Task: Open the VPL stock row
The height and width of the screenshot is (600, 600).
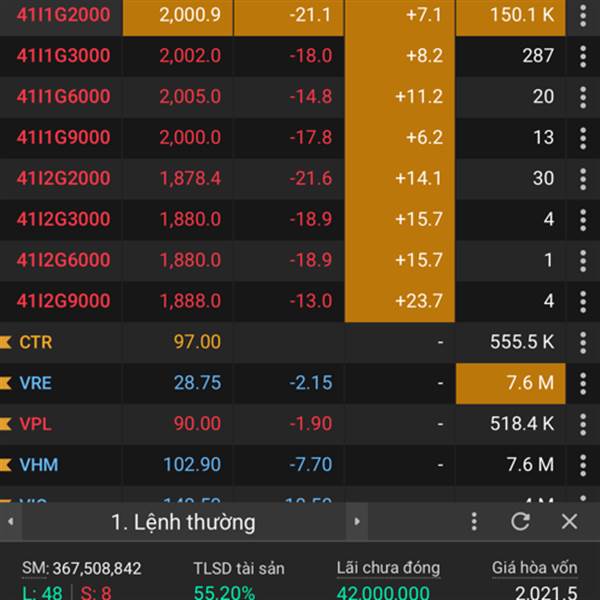Action: point(36,424)
